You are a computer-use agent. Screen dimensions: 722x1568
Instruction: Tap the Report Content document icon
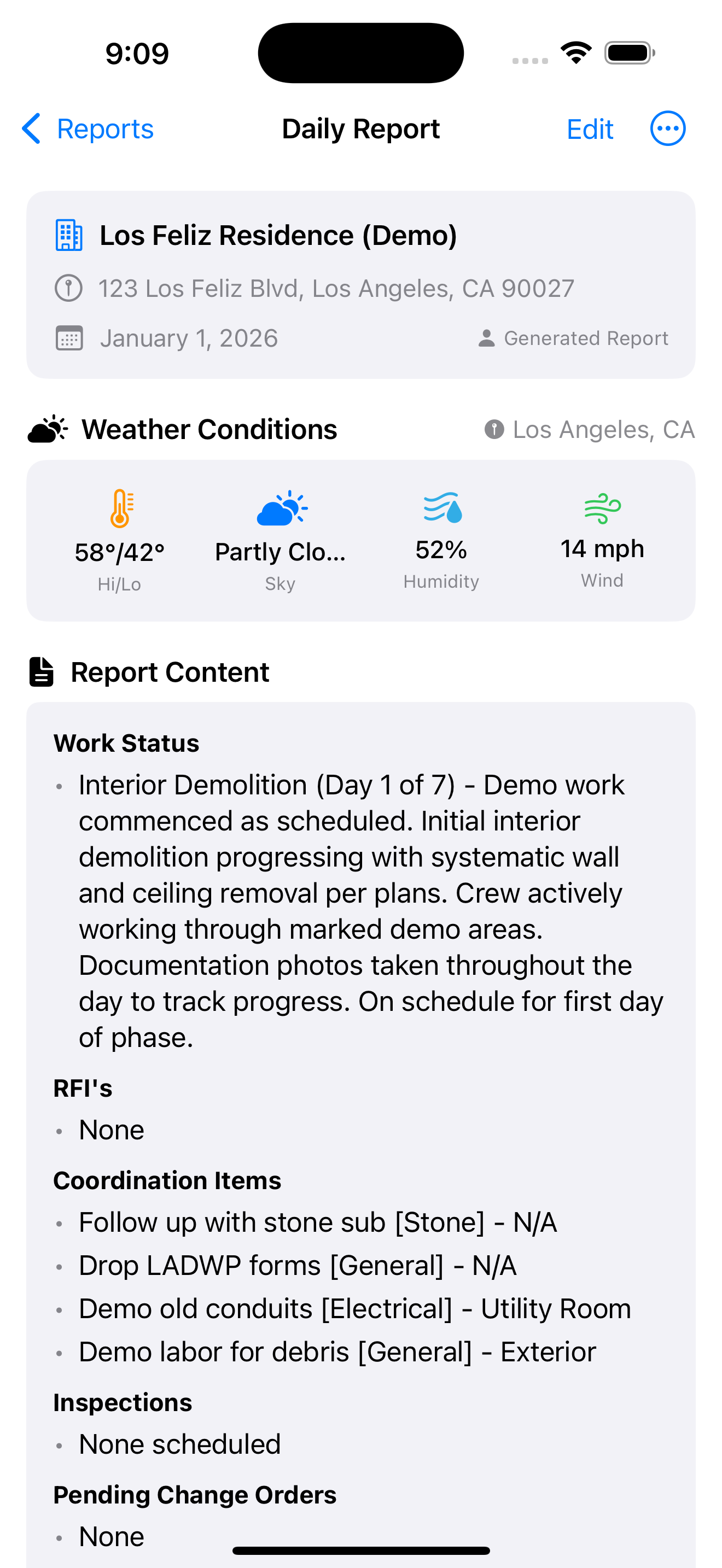click(42, 671)
